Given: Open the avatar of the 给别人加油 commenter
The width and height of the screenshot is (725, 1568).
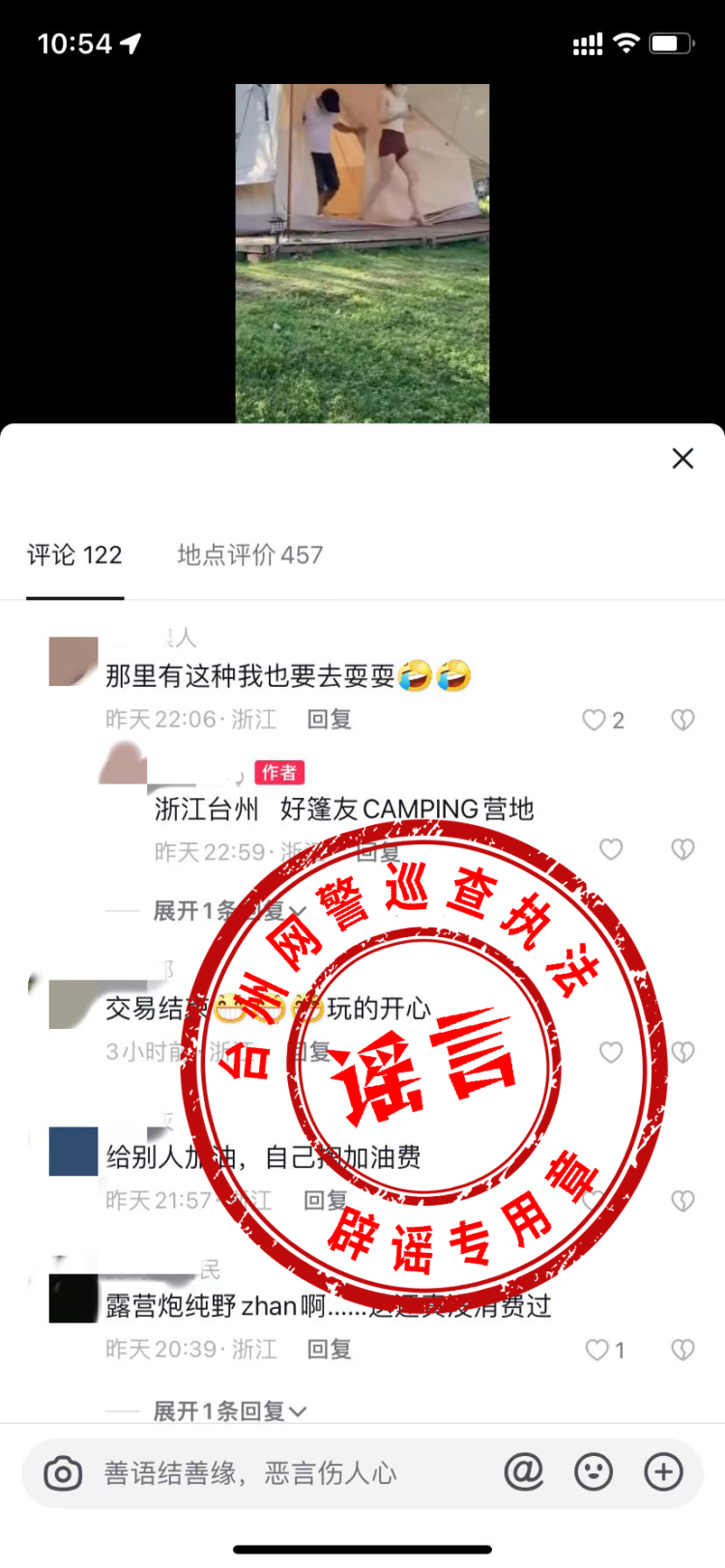Looking at the screenshot, I should 73,1152.
